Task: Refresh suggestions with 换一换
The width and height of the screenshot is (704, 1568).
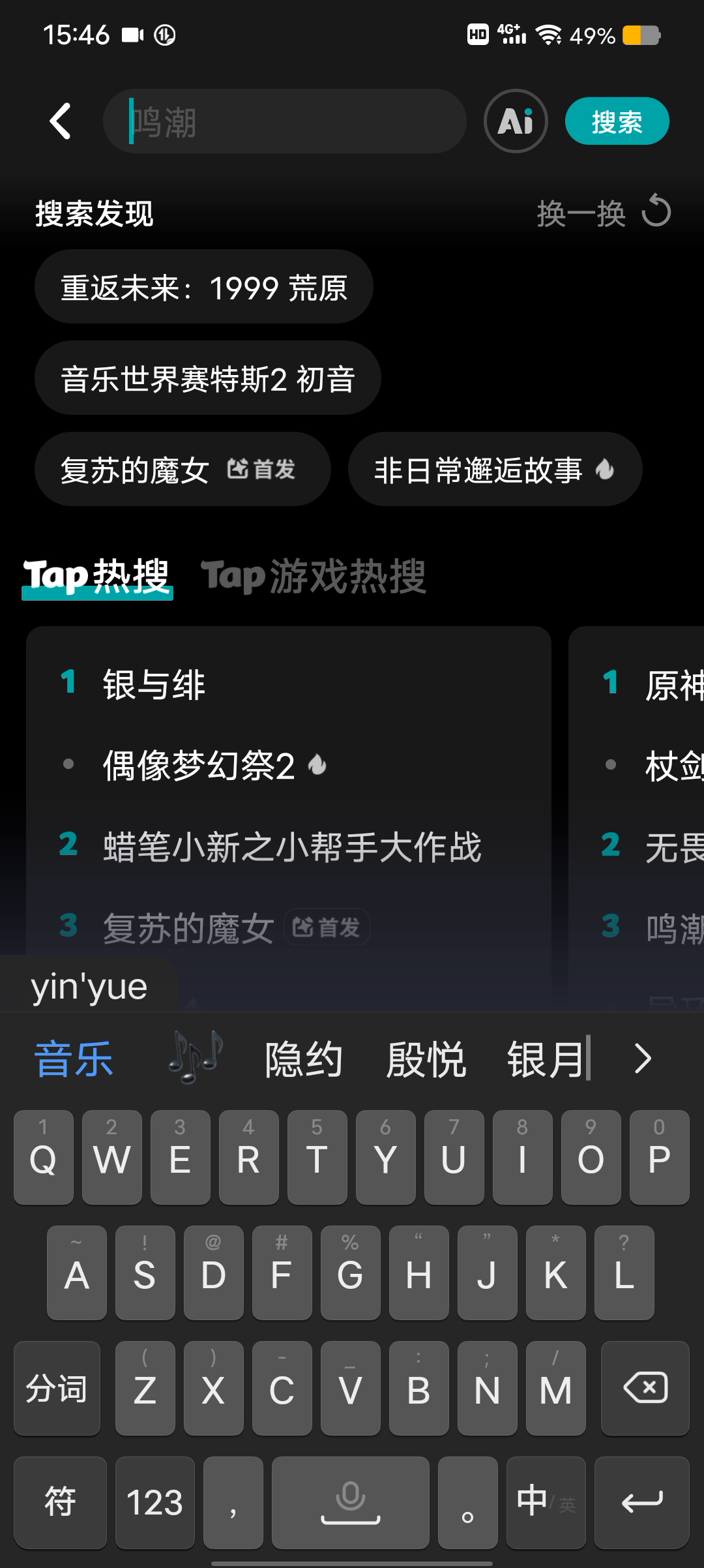Action: [604, 213]
